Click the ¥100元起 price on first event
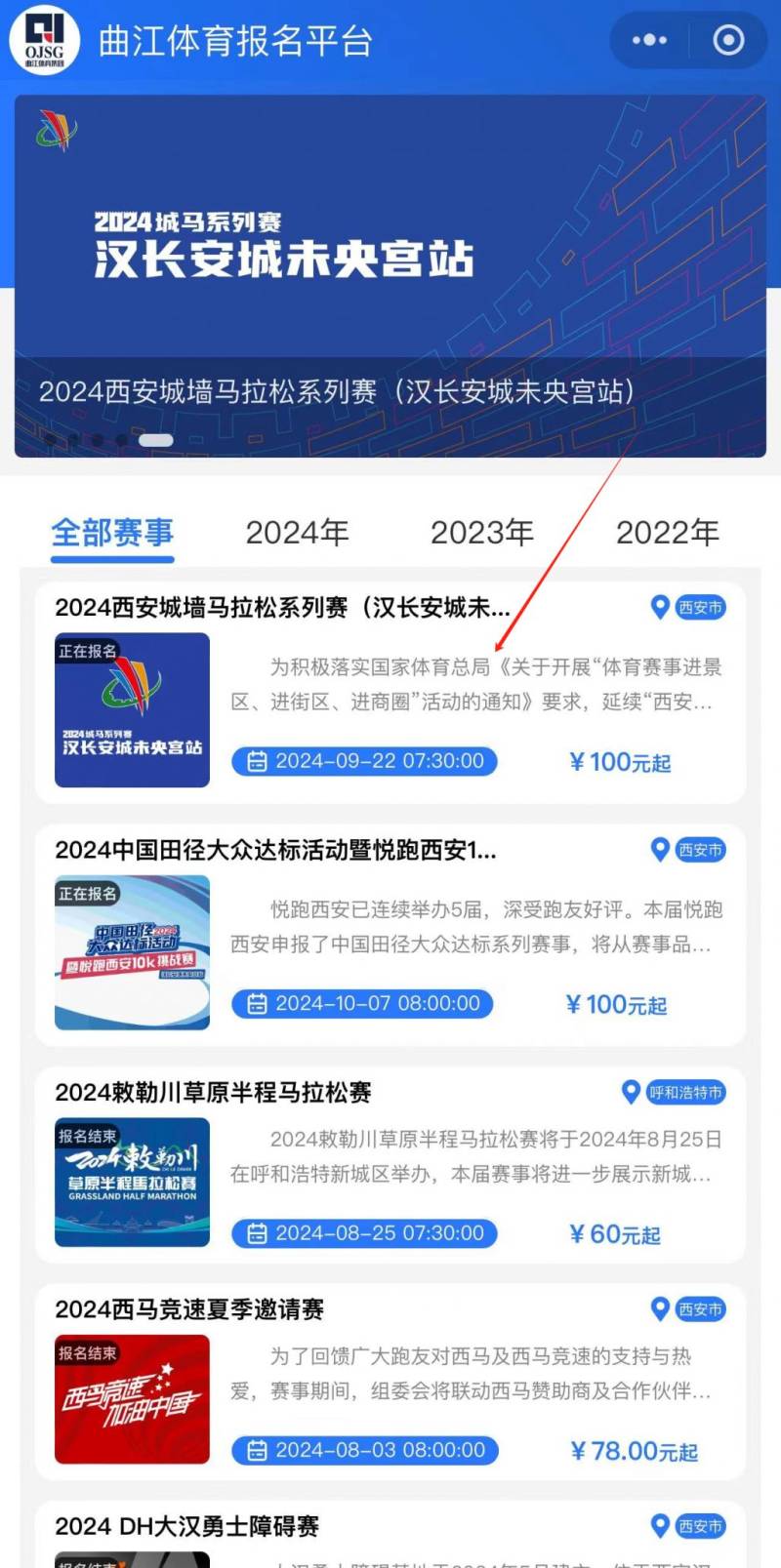The width and height of the screenshot is (781, 1568). (x=619, y=762)
